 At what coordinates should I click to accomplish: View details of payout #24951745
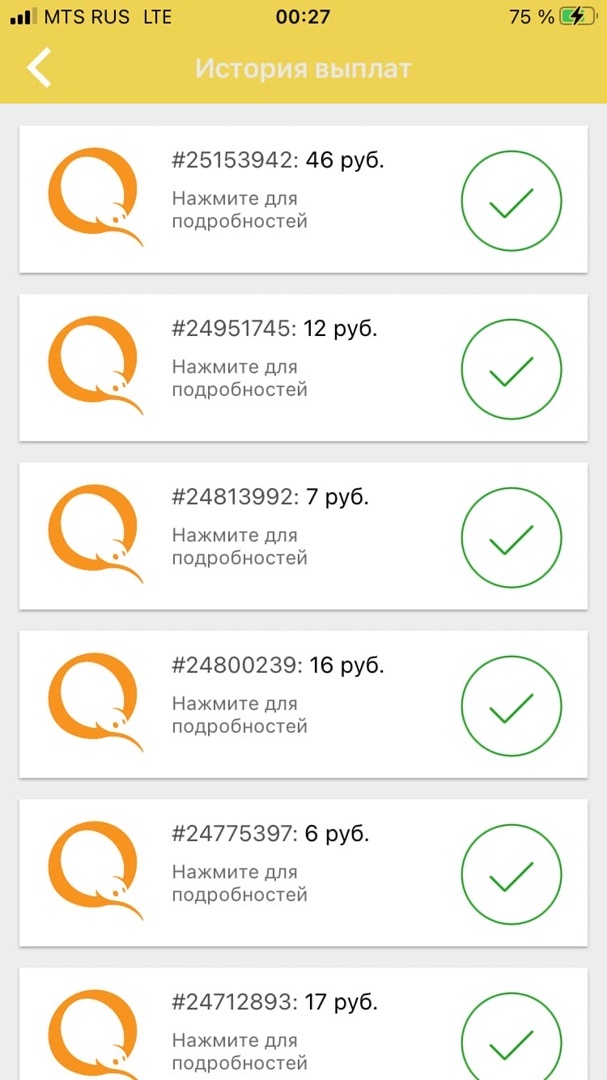point(302,366)
